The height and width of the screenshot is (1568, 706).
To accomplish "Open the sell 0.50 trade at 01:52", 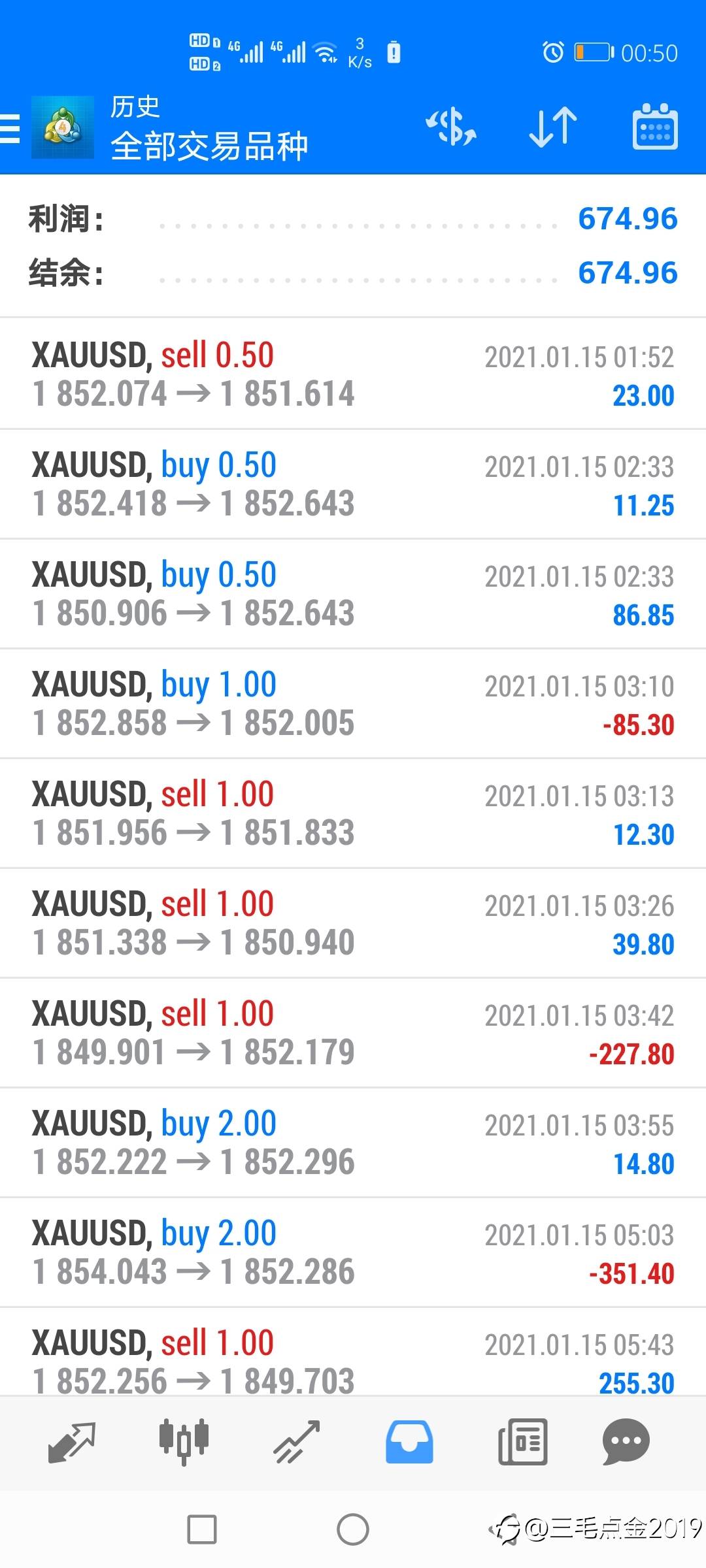I will pos(353,374).
